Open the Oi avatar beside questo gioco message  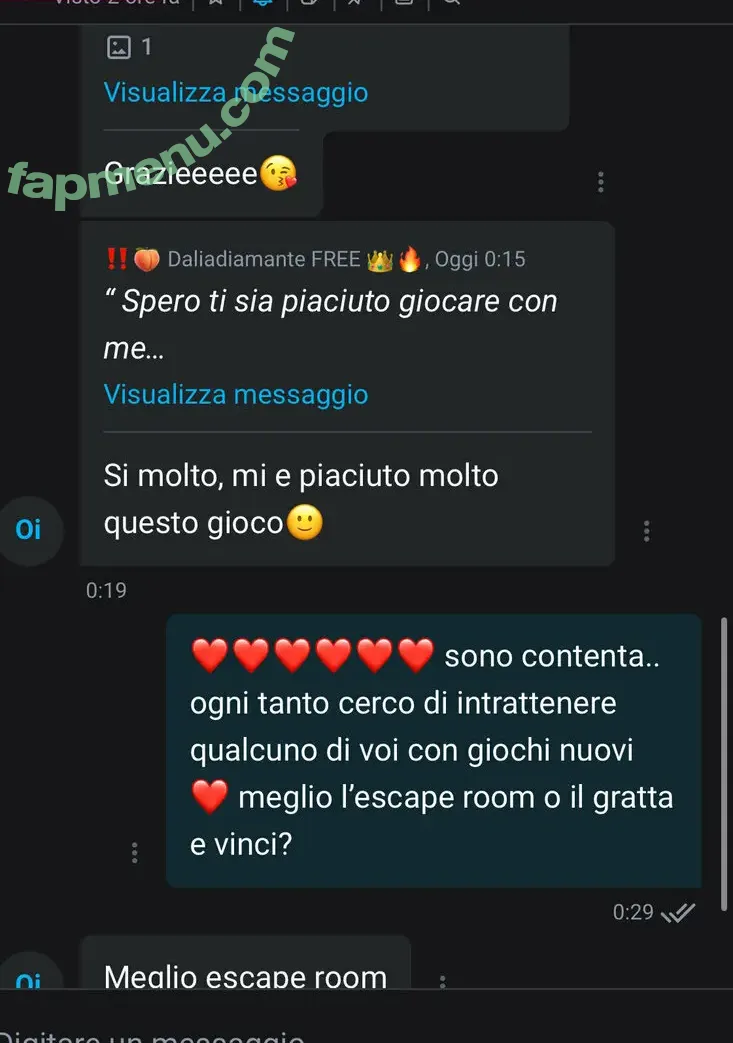pos(29,529)
